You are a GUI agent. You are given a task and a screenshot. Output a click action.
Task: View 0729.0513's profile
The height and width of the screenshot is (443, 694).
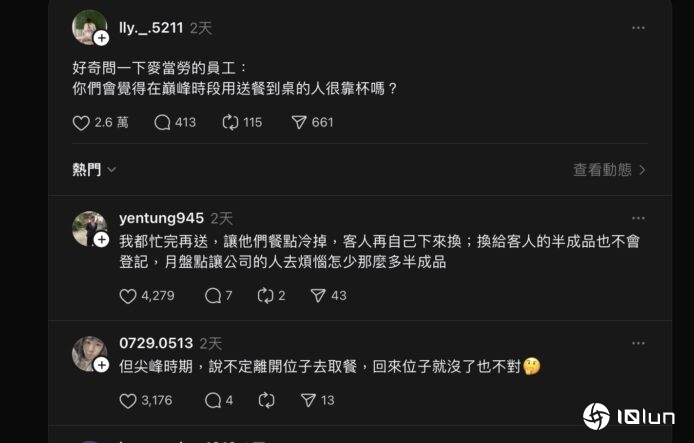tap(155, 343)
